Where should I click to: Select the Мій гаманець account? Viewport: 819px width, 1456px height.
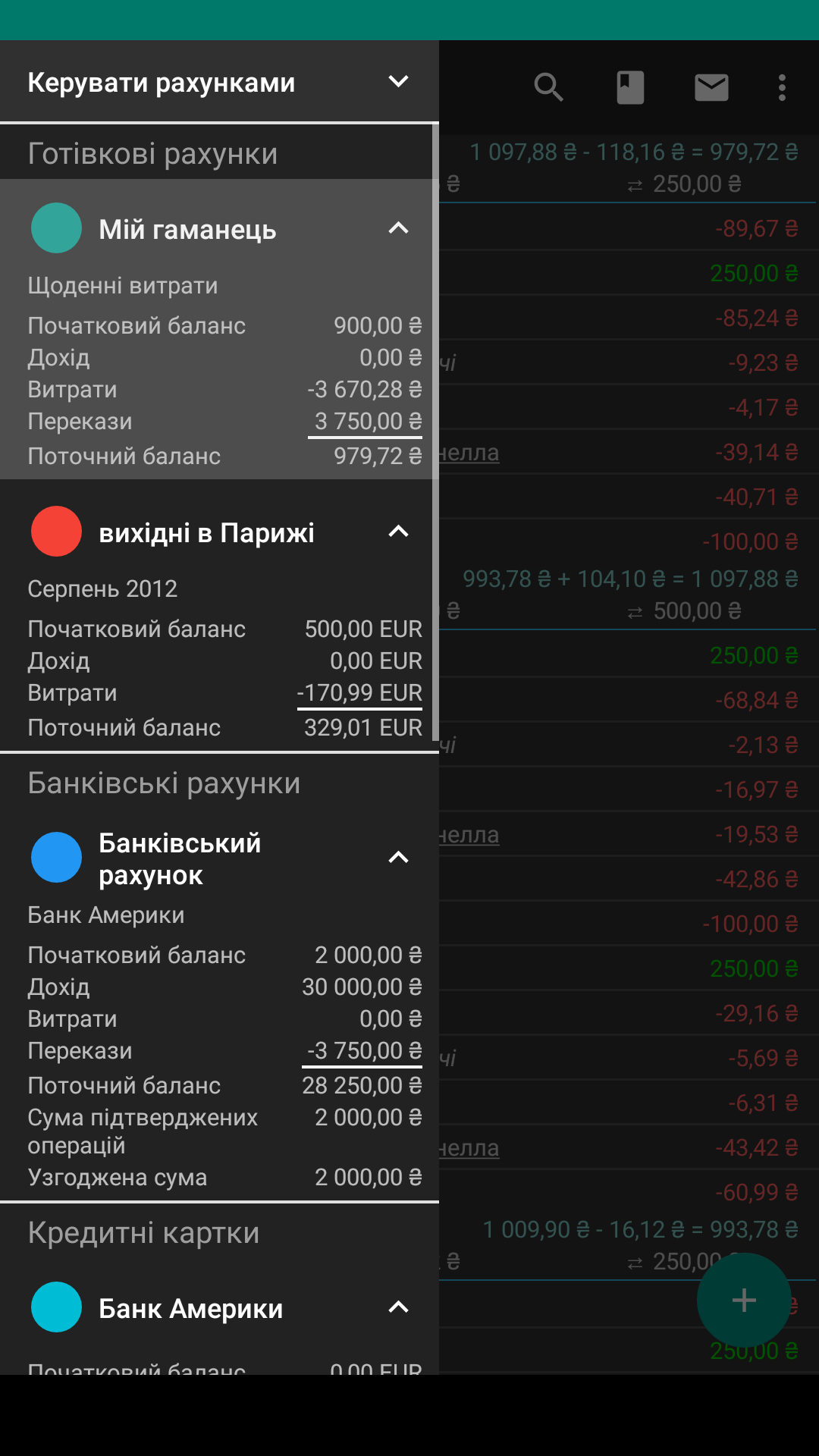pyautogui.click(x=187, y=229)
